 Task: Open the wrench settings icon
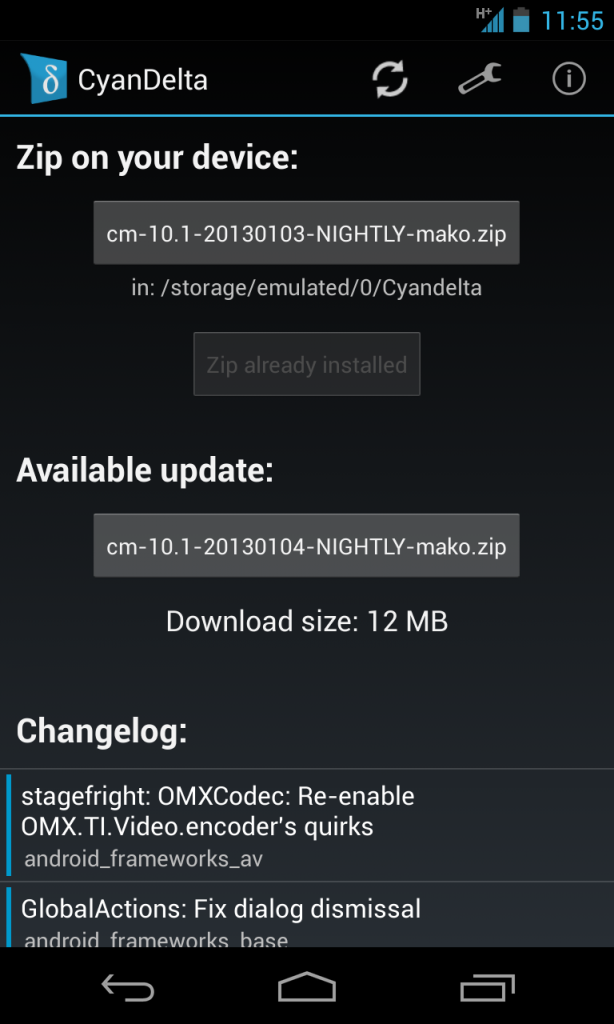pos(480,80)
